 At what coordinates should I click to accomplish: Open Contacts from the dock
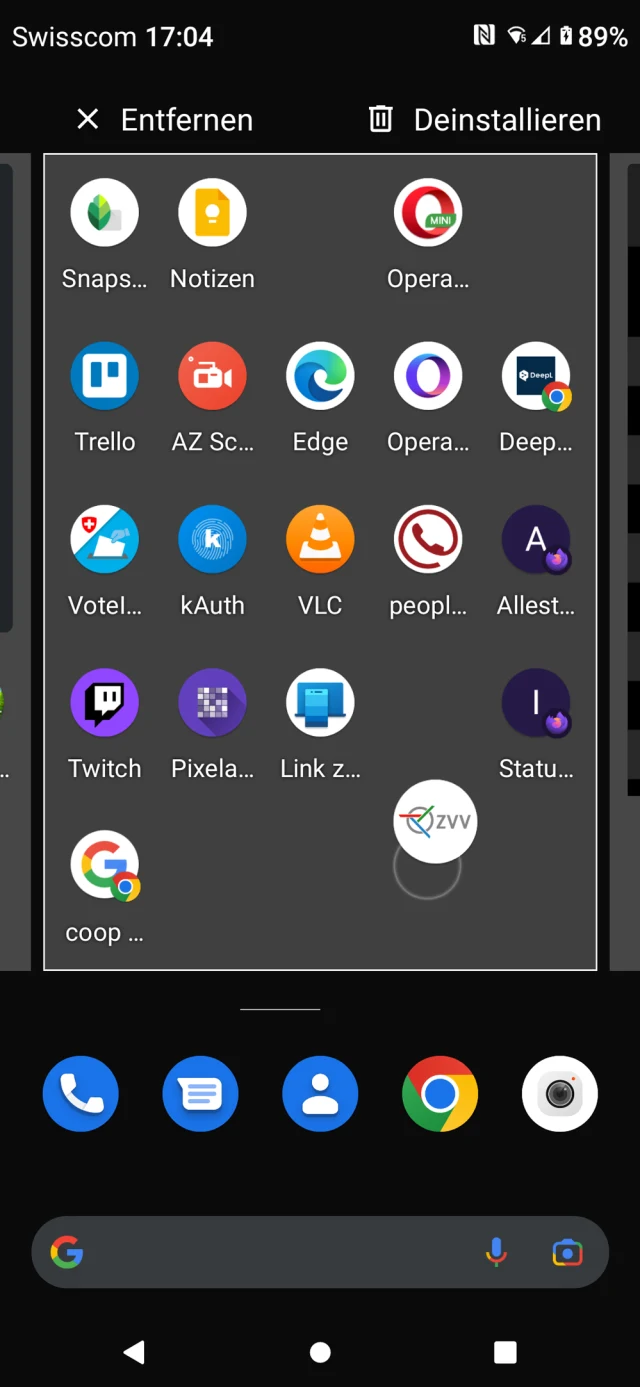(x=320, y=1094)
